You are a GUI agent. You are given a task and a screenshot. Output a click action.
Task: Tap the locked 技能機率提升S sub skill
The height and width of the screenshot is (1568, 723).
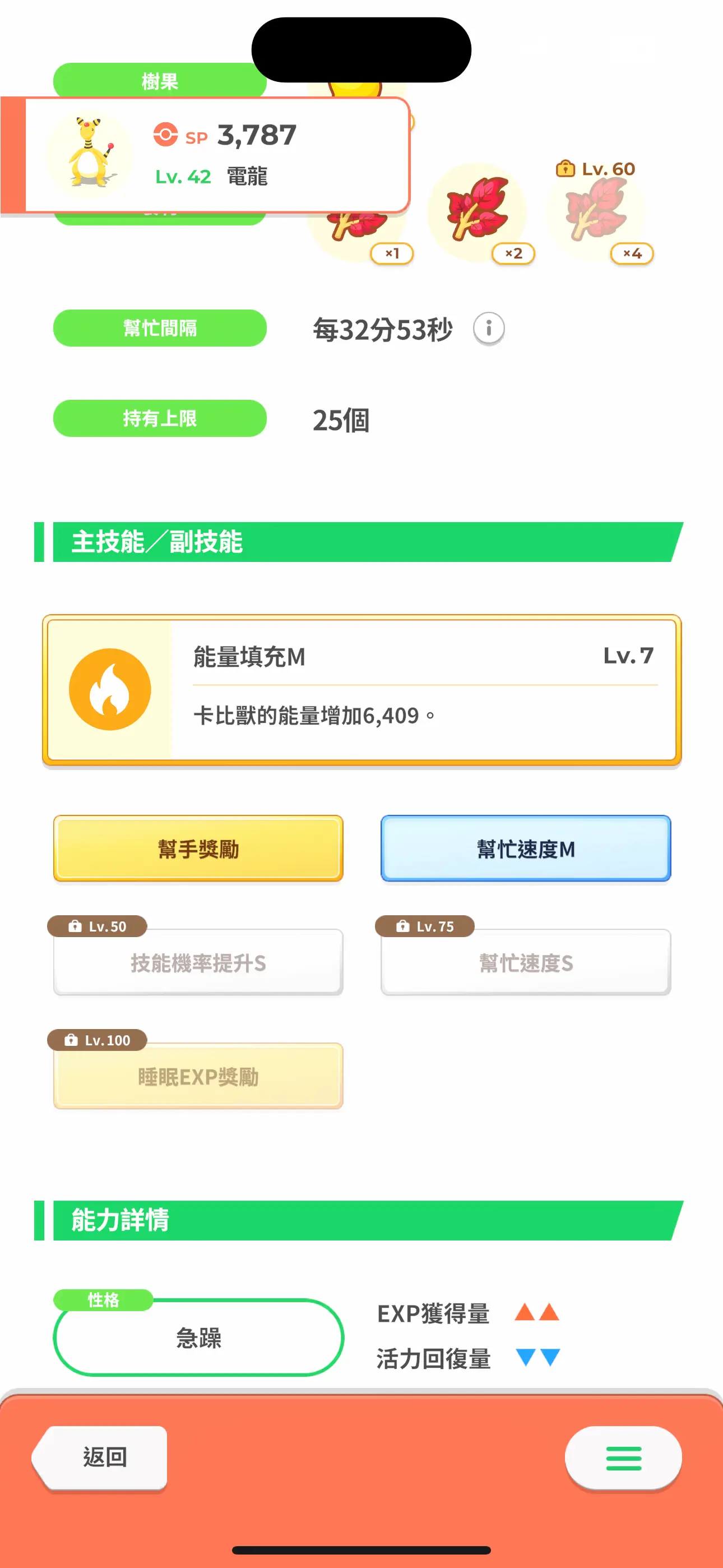(x=198, y=962)
